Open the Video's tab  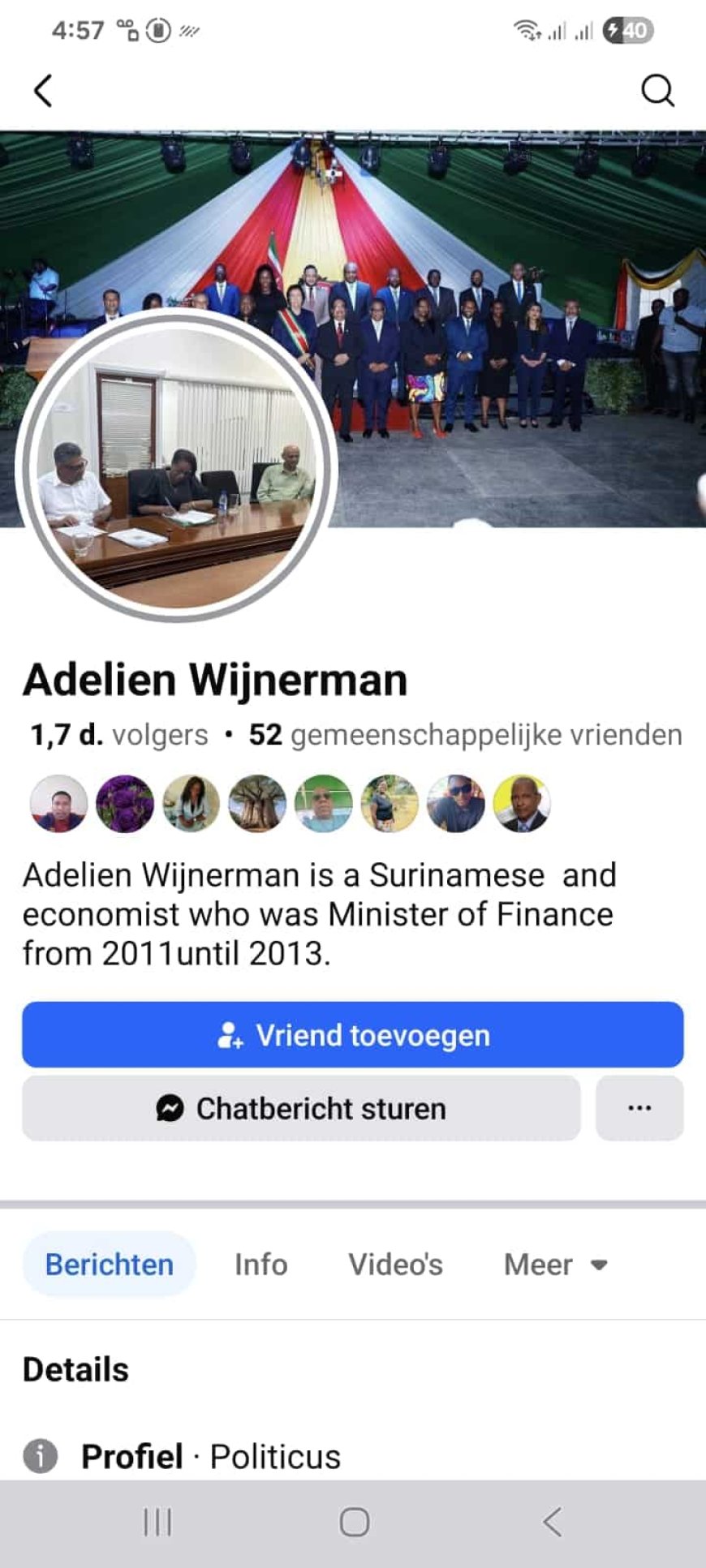(395, 1265)
